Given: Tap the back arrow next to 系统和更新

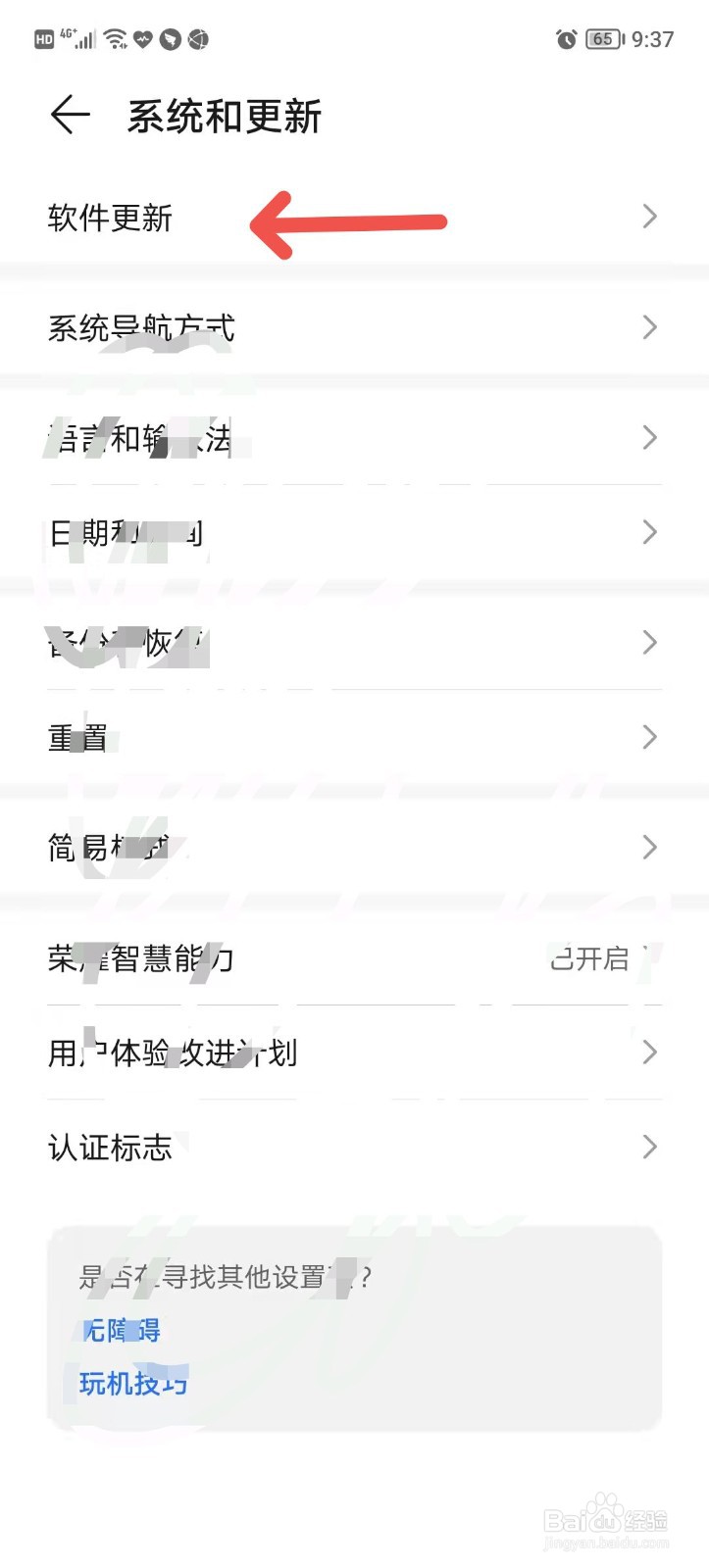Looking at the screenshot, I should click(x=67, y=114).
